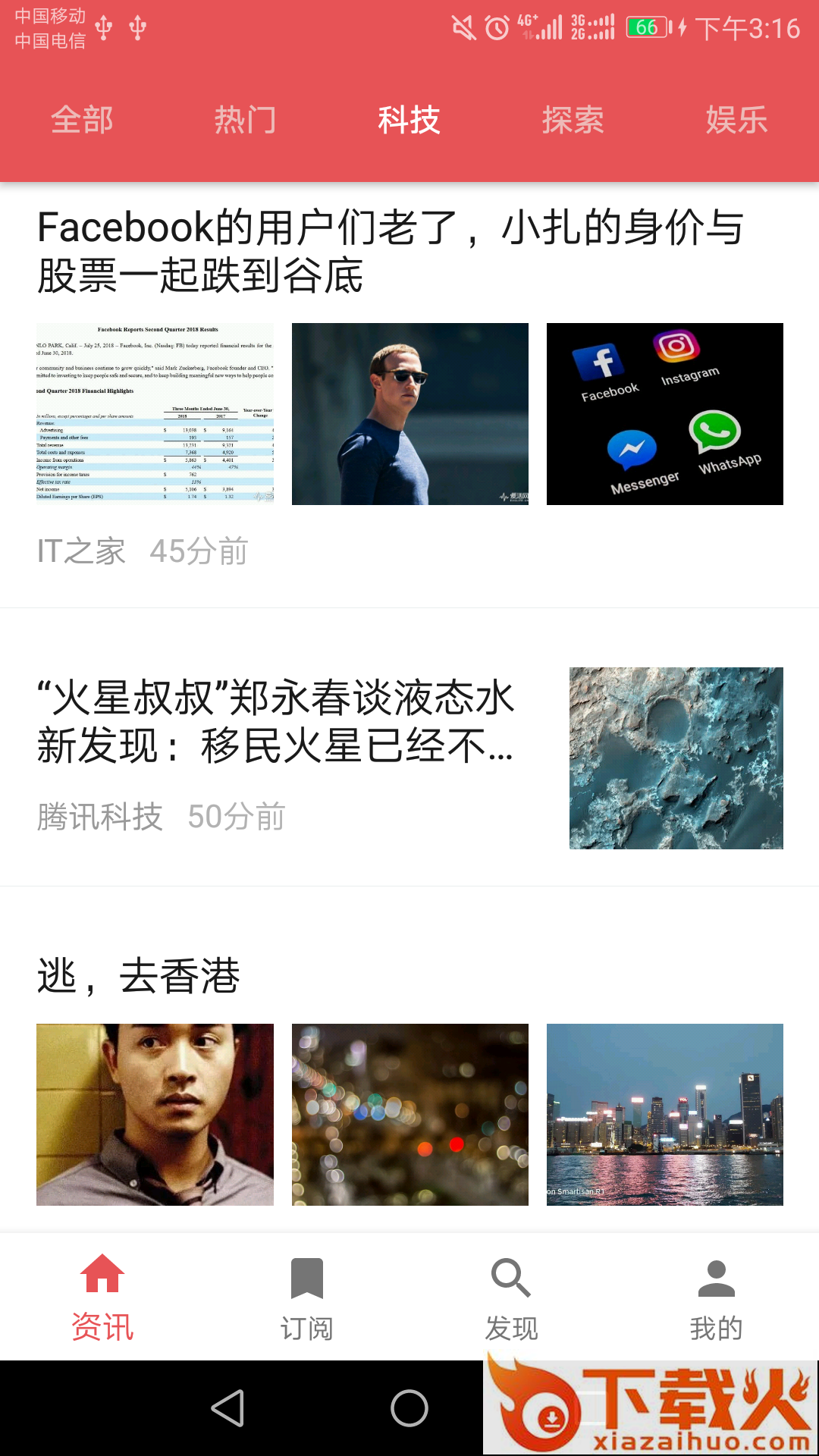This screenshot has width=819, height=1456.
Task: Open the 探索 tab
Action: point(573,120)
